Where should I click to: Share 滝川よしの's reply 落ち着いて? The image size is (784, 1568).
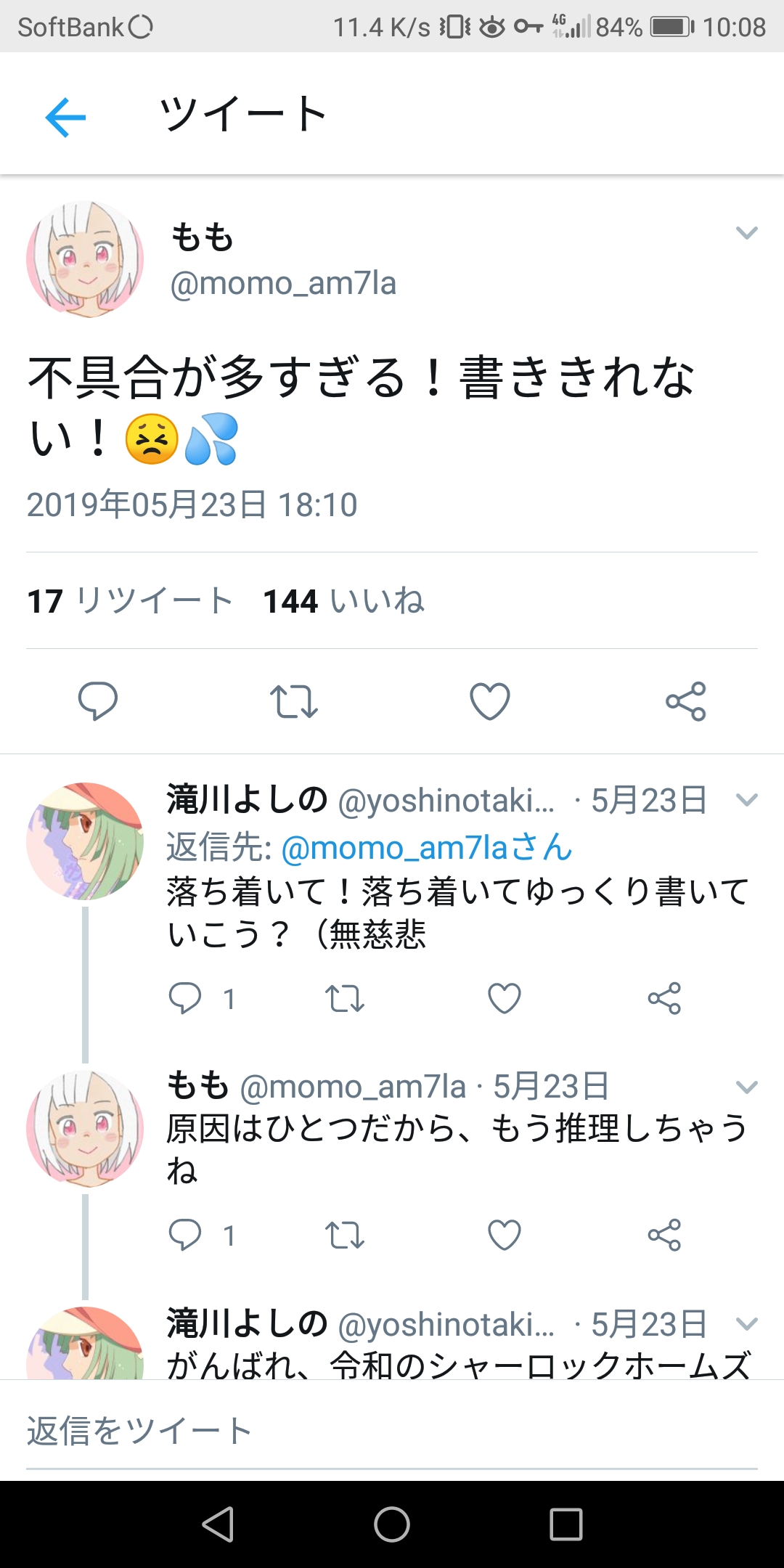664,998
